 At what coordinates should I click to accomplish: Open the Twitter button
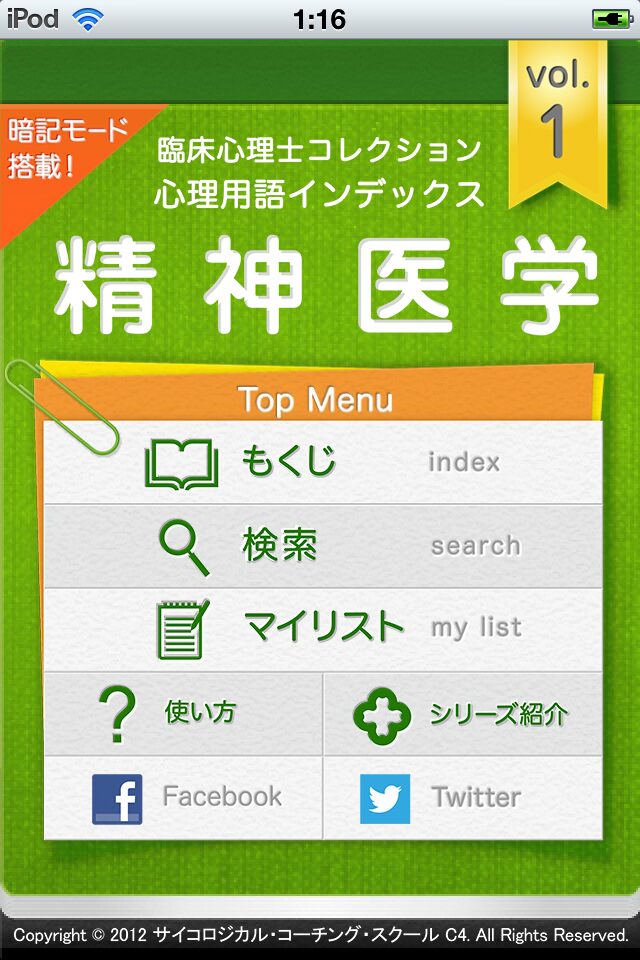[x=463, y=797]
